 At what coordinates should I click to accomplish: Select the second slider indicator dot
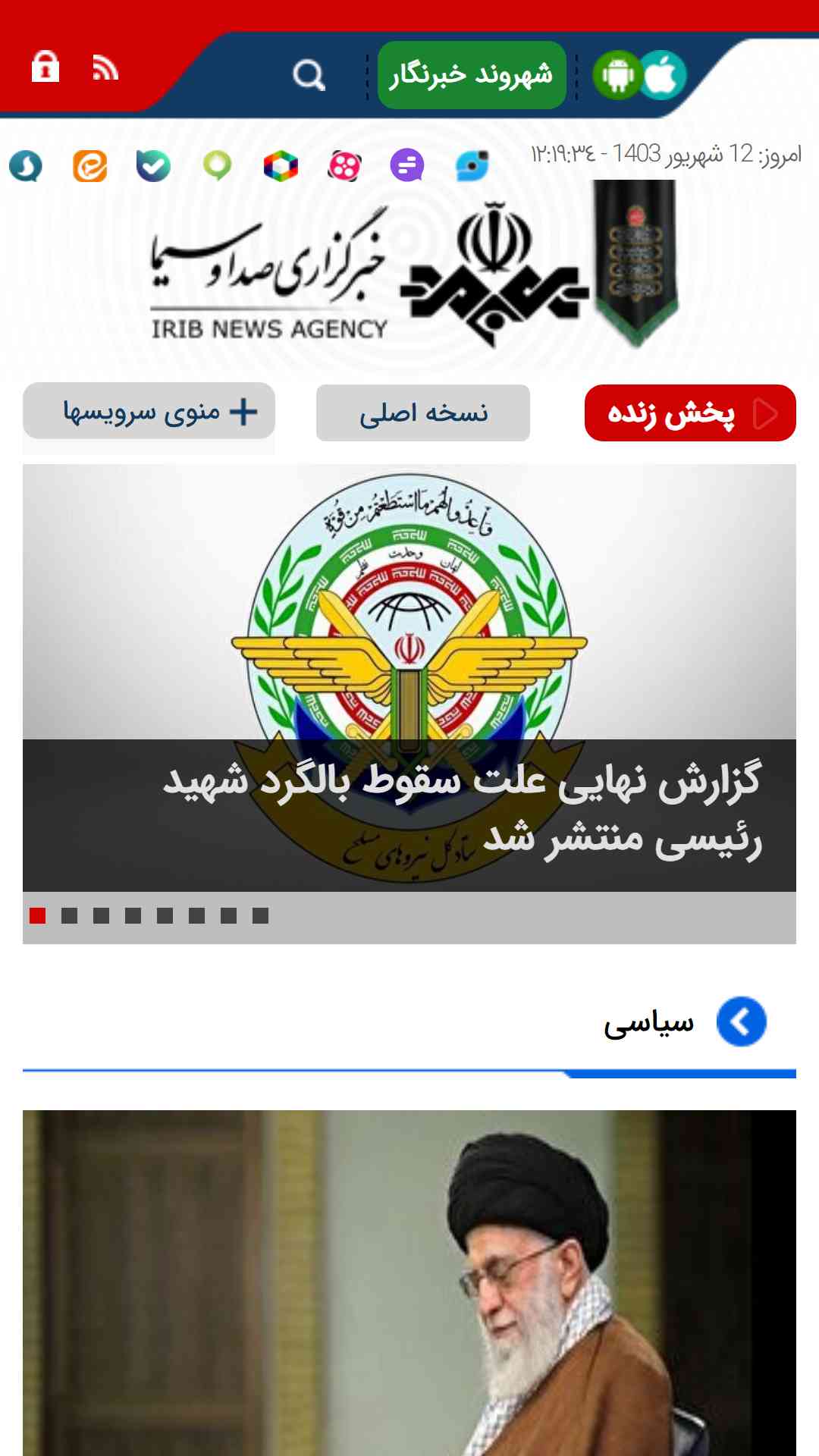pos(69,916)
